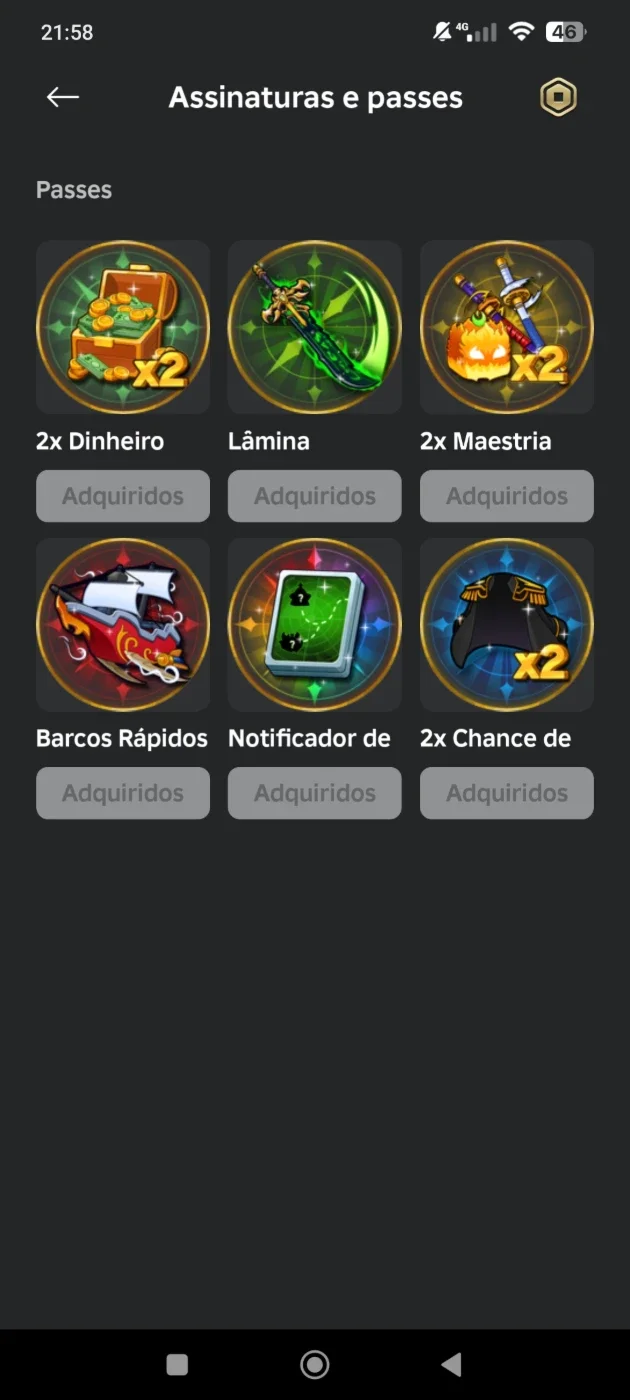Tap Adquiridos button under 2x Dinheiro

pos(123,496)
